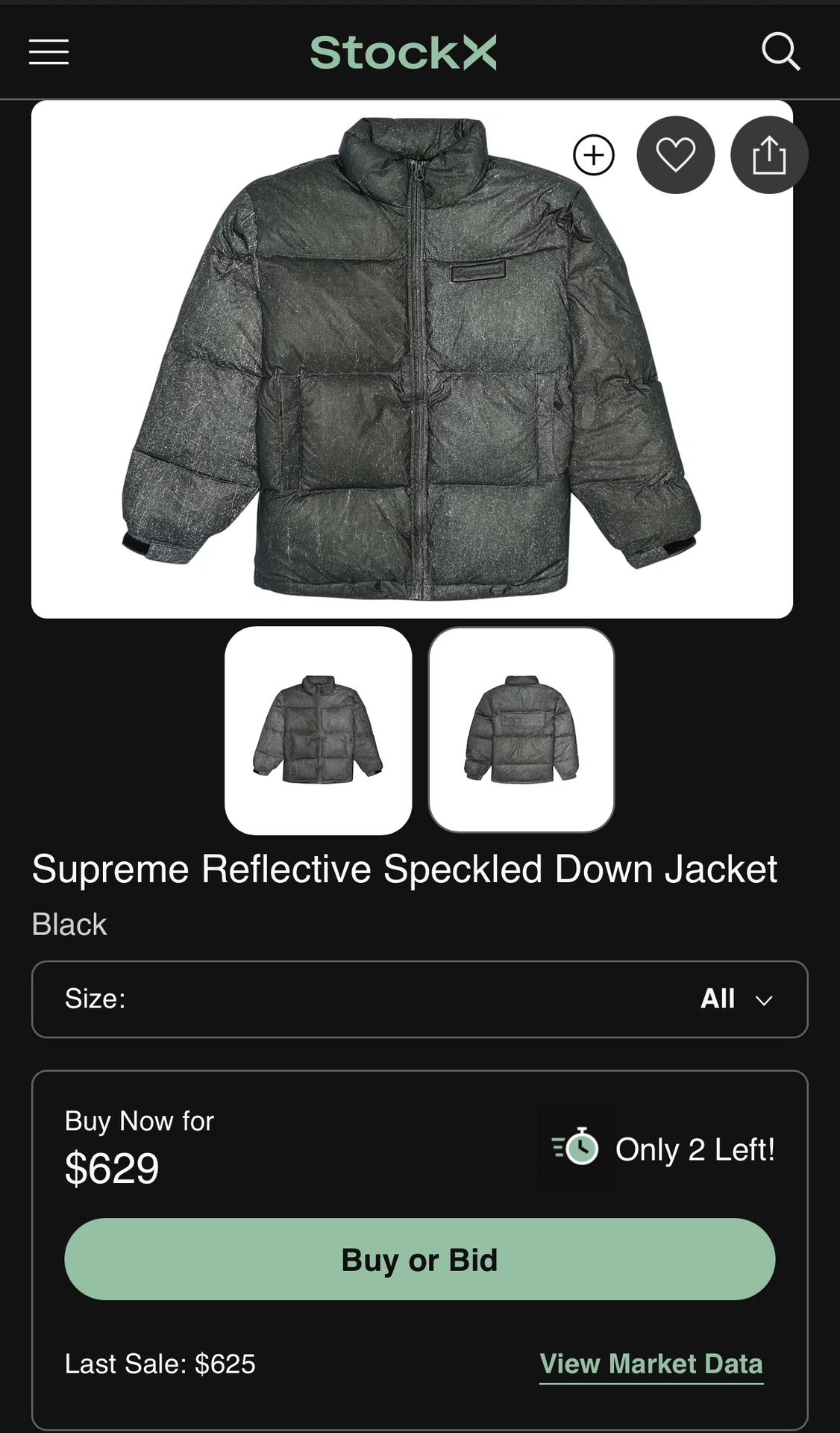
Task: Share this product listing
Action: 768,155
